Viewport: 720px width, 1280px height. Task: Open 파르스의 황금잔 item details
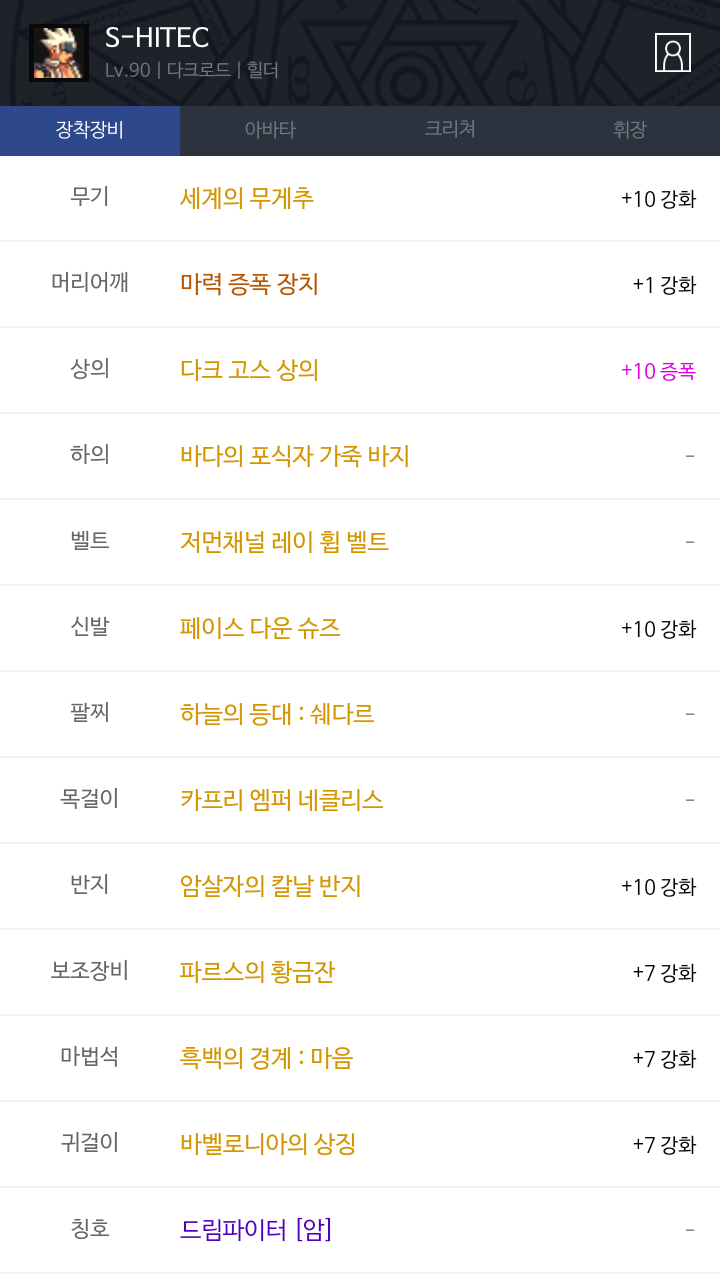tap(257, 972)
